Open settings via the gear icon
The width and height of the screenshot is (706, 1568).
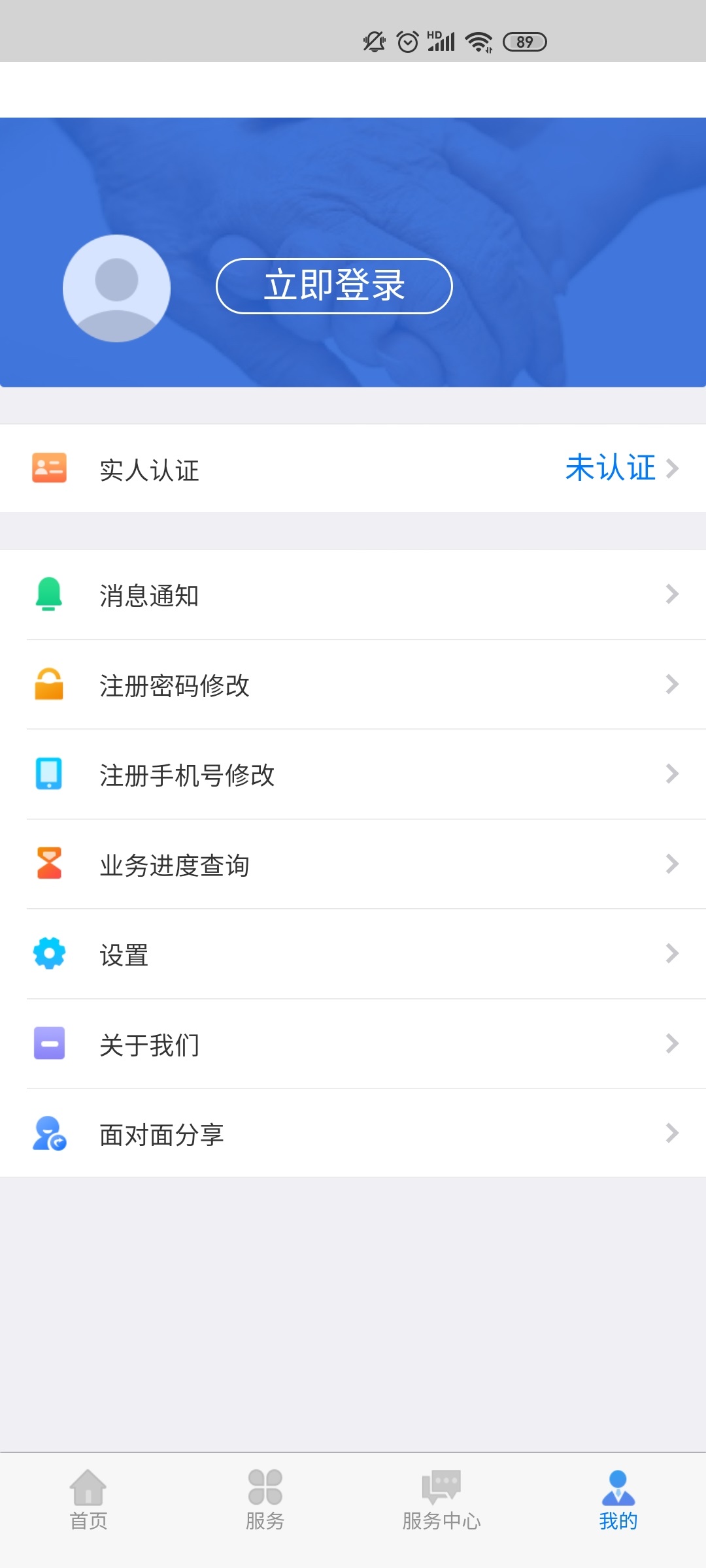pyautogui.click(x=48, y=954)
